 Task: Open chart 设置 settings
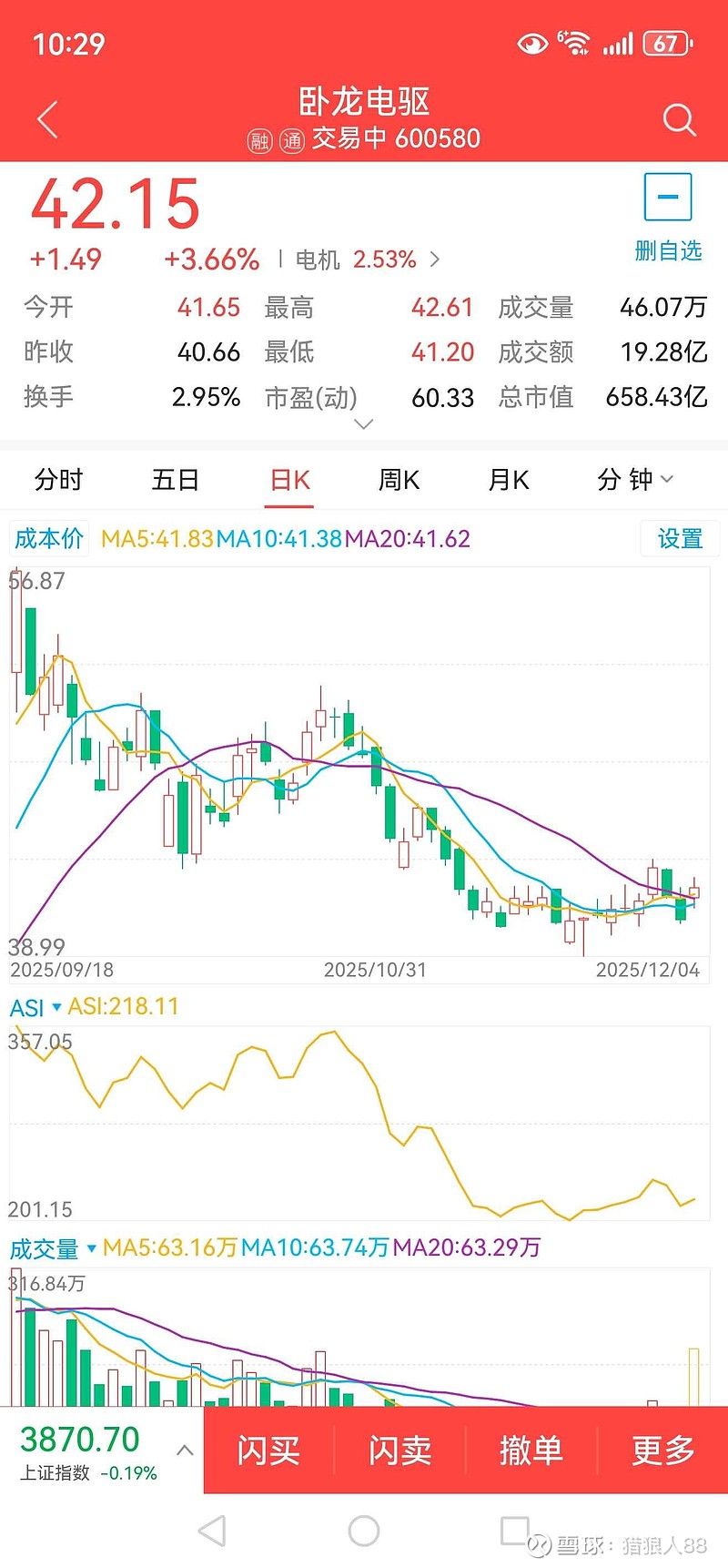coord(679,538)
